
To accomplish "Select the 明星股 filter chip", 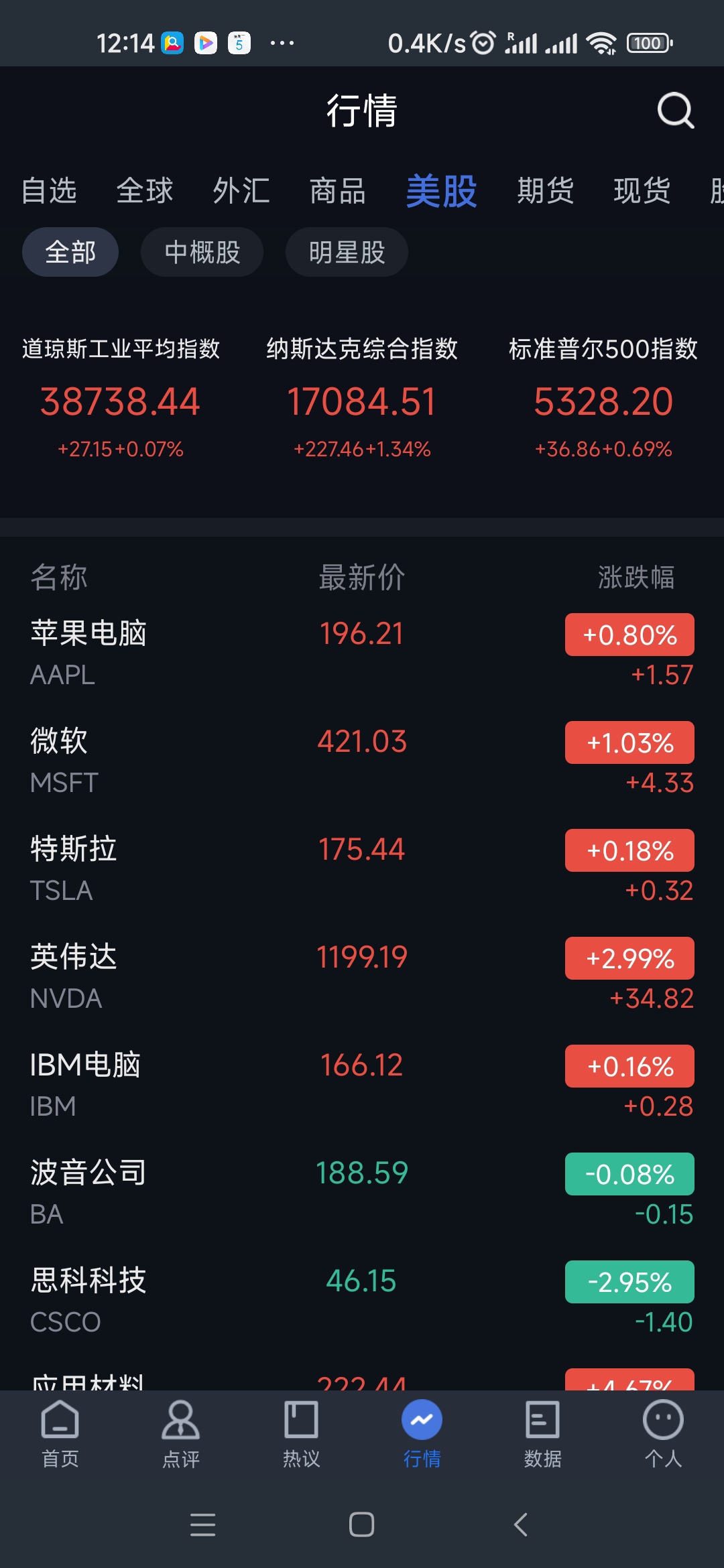I will [347, 253].
